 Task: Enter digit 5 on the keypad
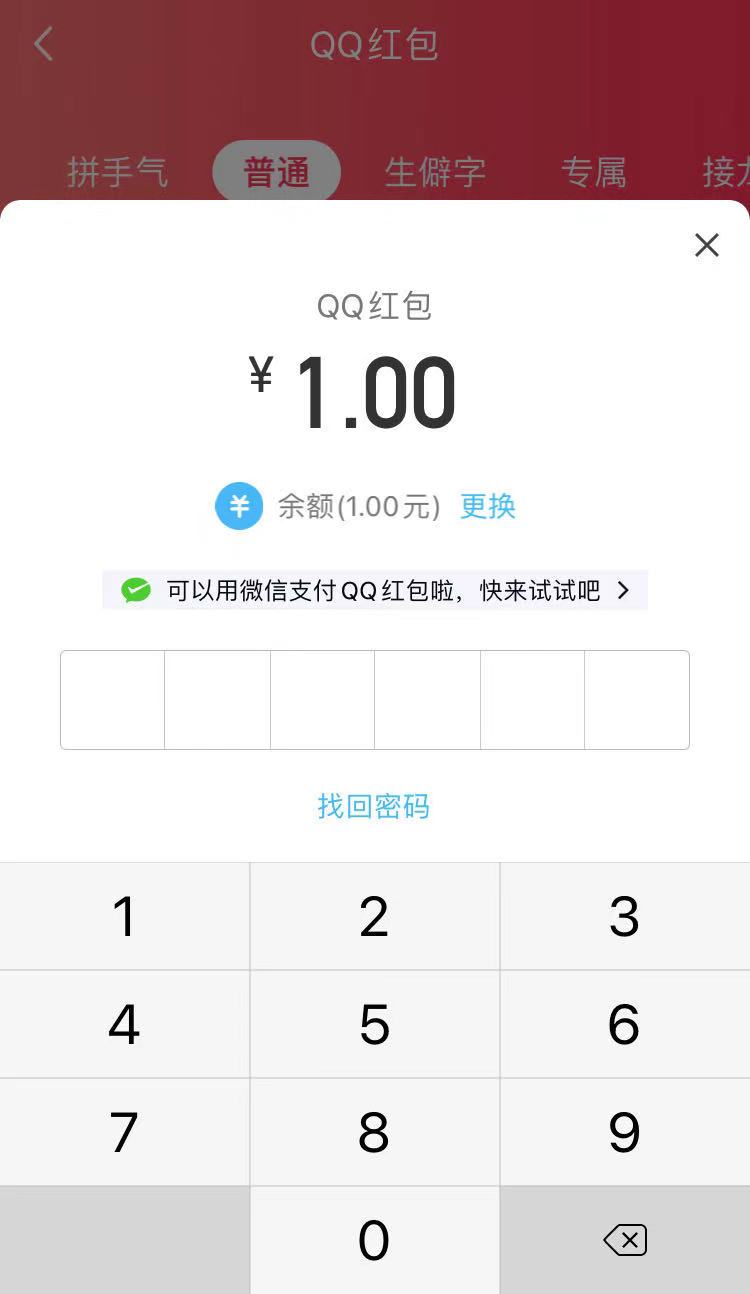(374, 1025)
